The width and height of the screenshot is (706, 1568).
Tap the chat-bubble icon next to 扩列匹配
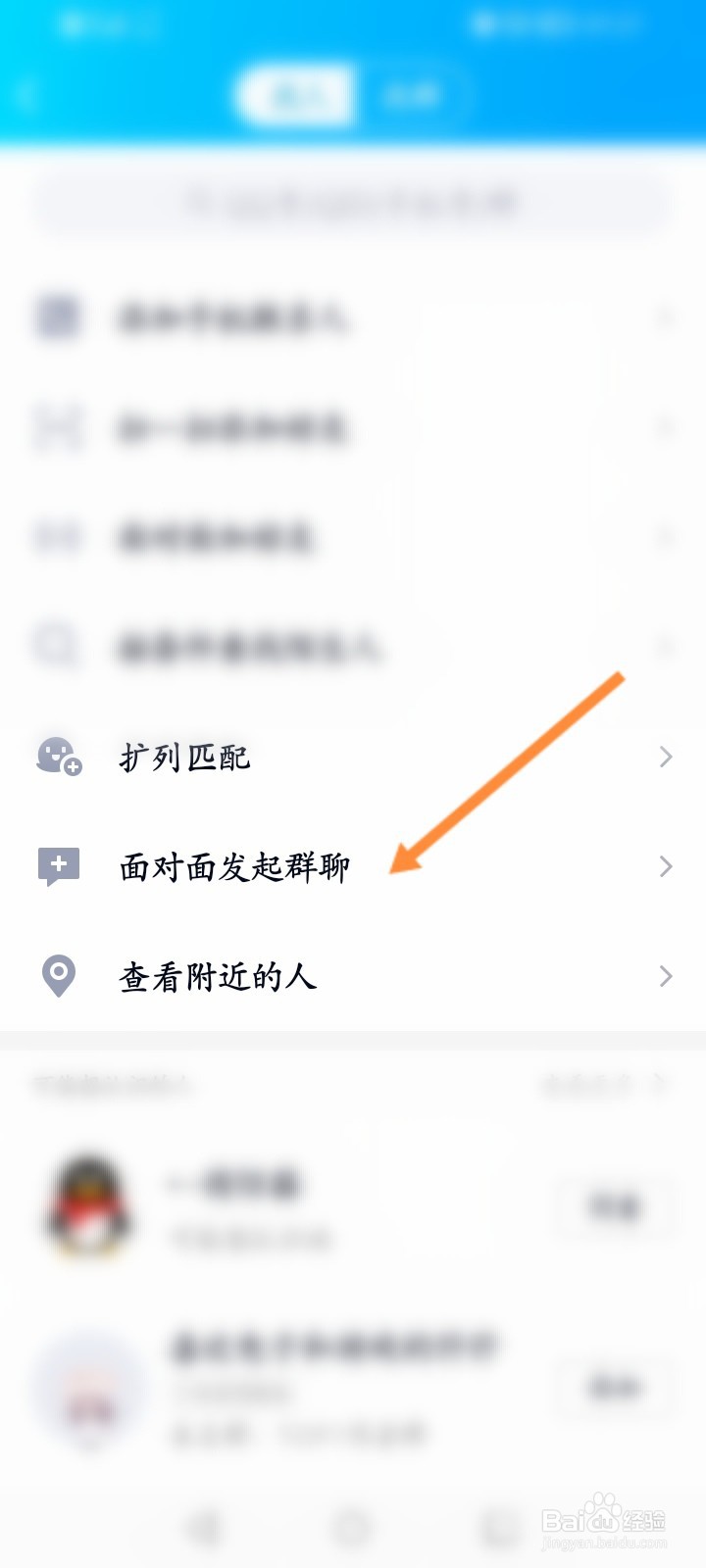[57, 757]
